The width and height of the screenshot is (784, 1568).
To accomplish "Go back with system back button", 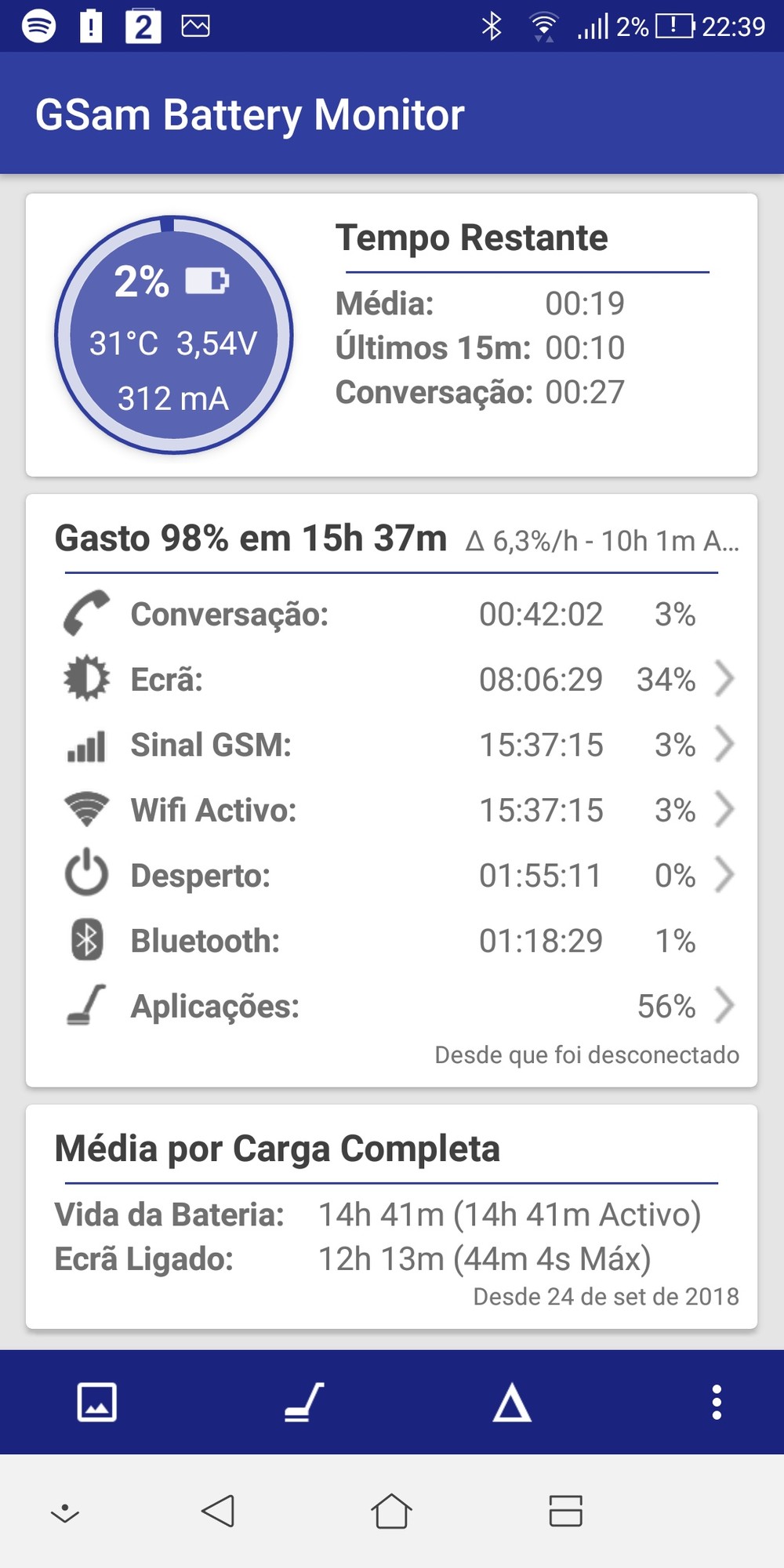I will click(x=218, y=1511).
